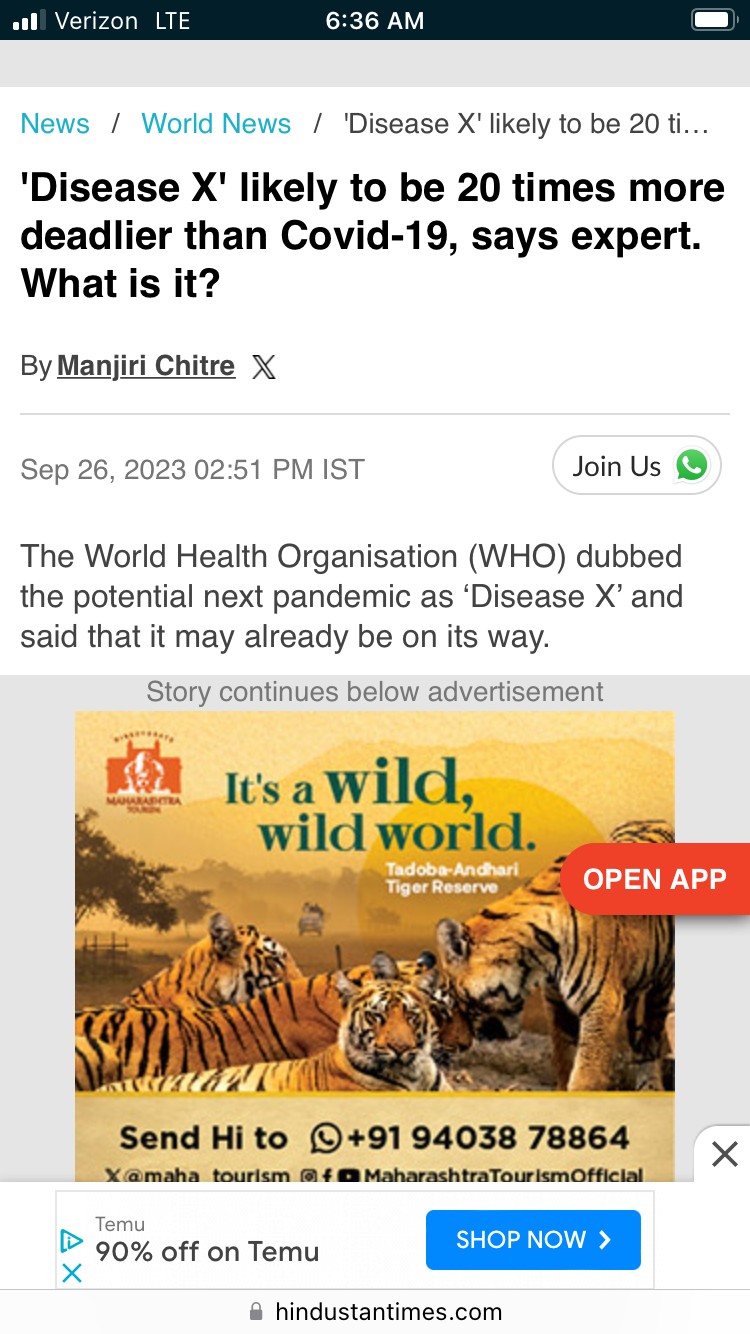Open the World News breadcrumb
750x1334 pixels.
pyautogui.click(x=216, y=124)
